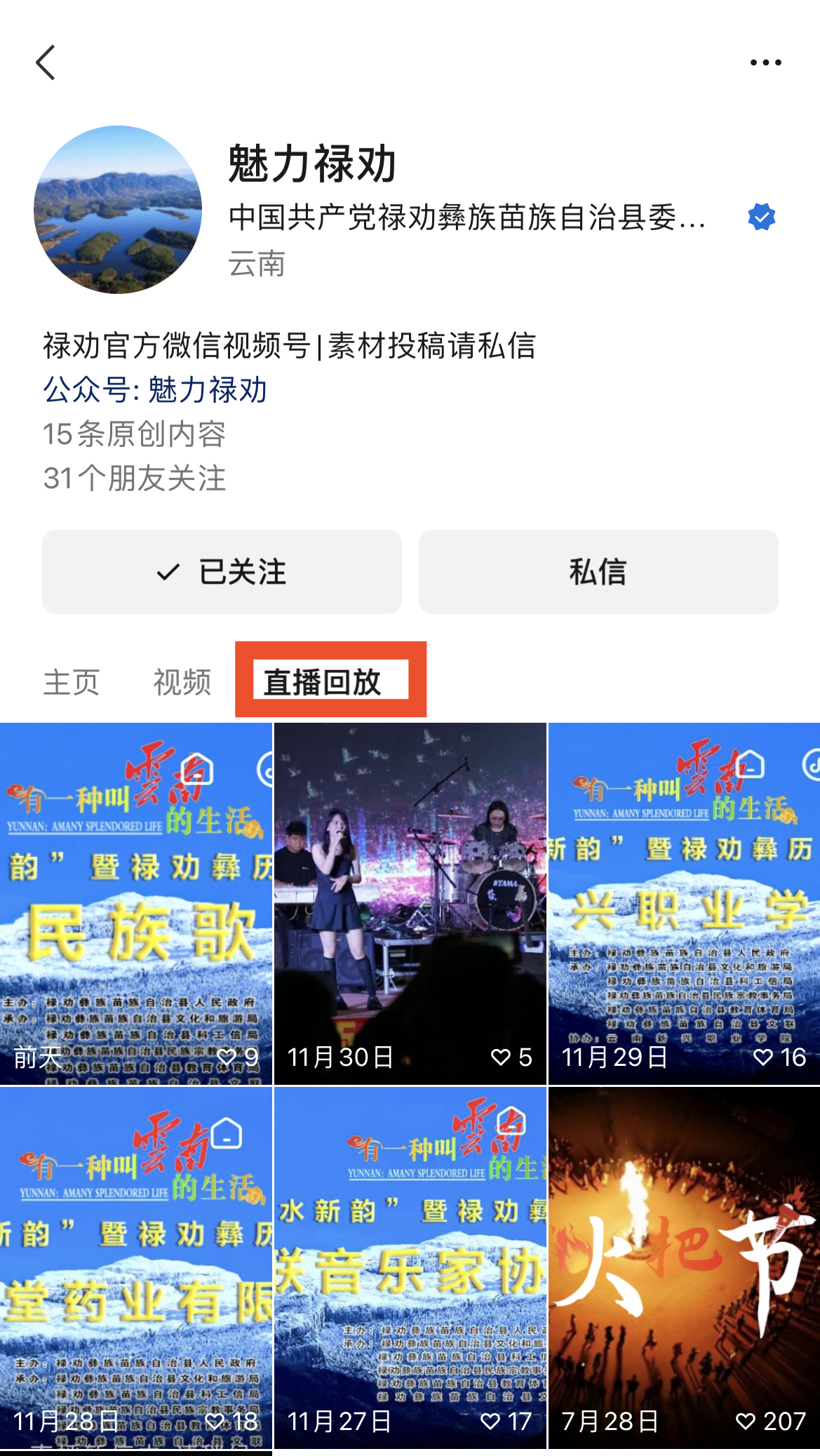Go back using the top-left arrow
Image resolution: width=820 pixels, height=1456 pixels.
click(x=46, y=62)
